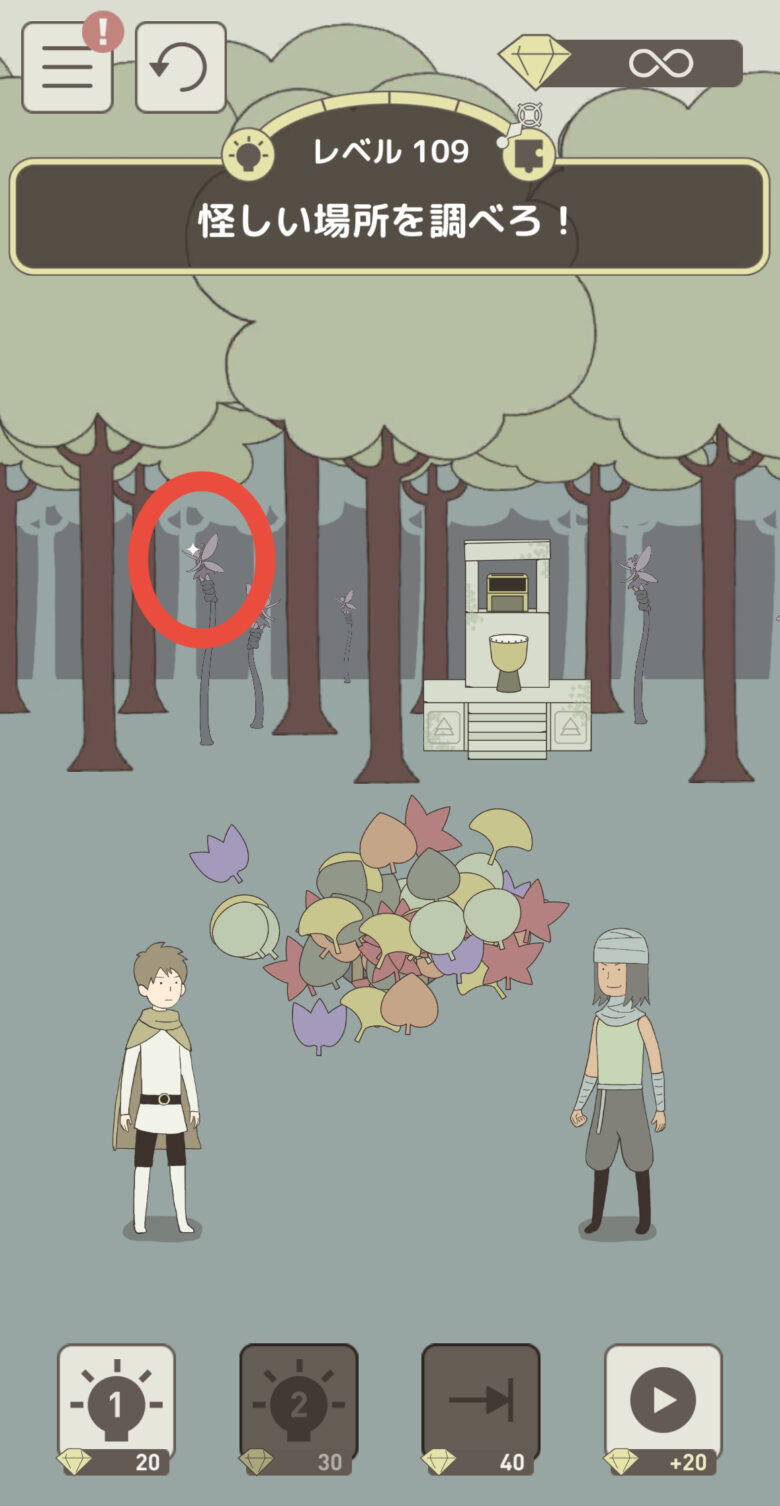The width and height of the screenshot is (780, 1506).
Task: Tap the boy in the cape
Action: point(160,1085)
